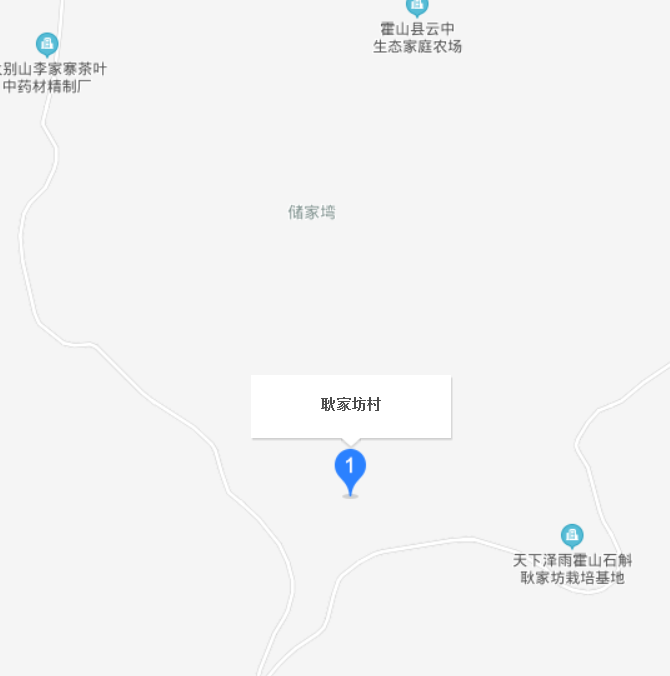Tap the blue location pin numbered 1

coord(350,468)
